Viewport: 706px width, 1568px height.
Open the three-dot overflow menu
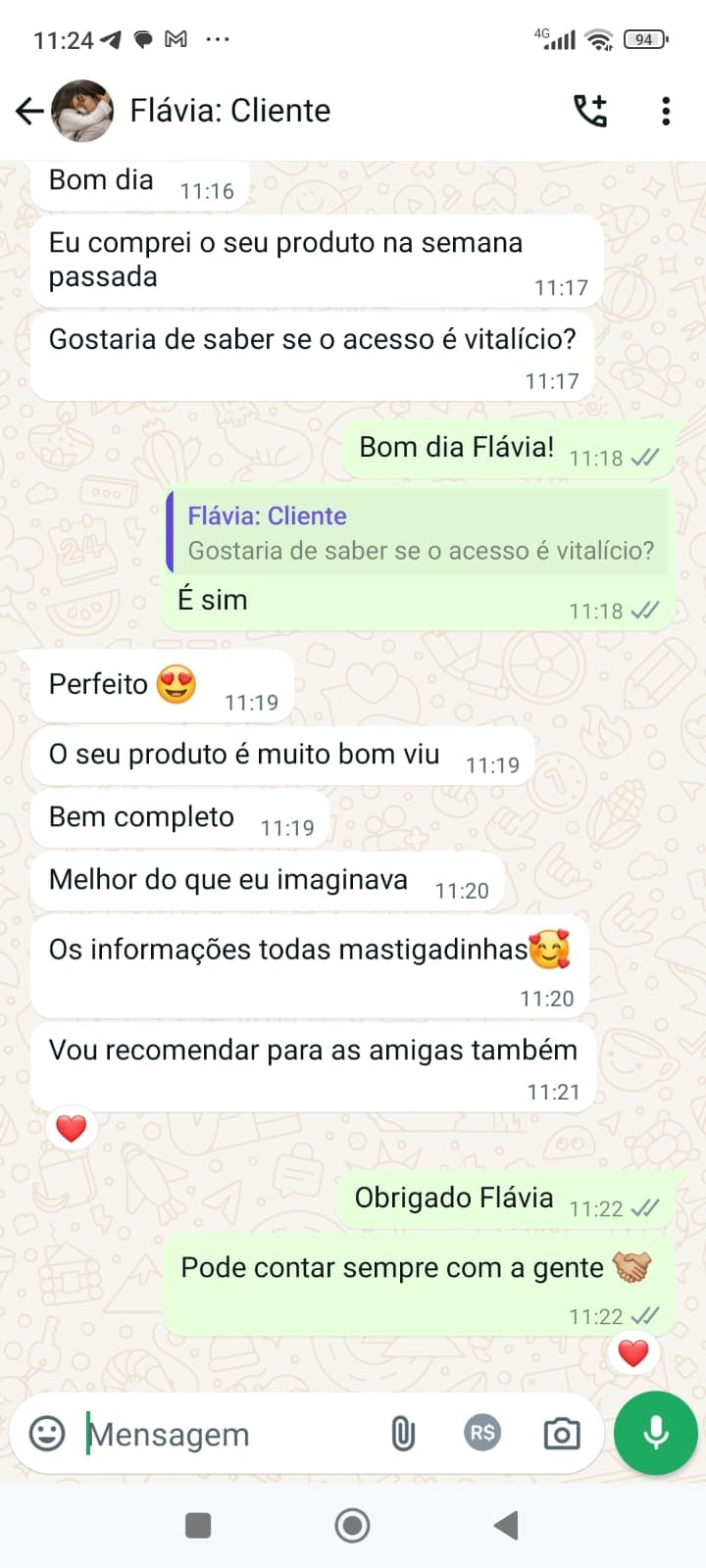click(x=666, y=111)
